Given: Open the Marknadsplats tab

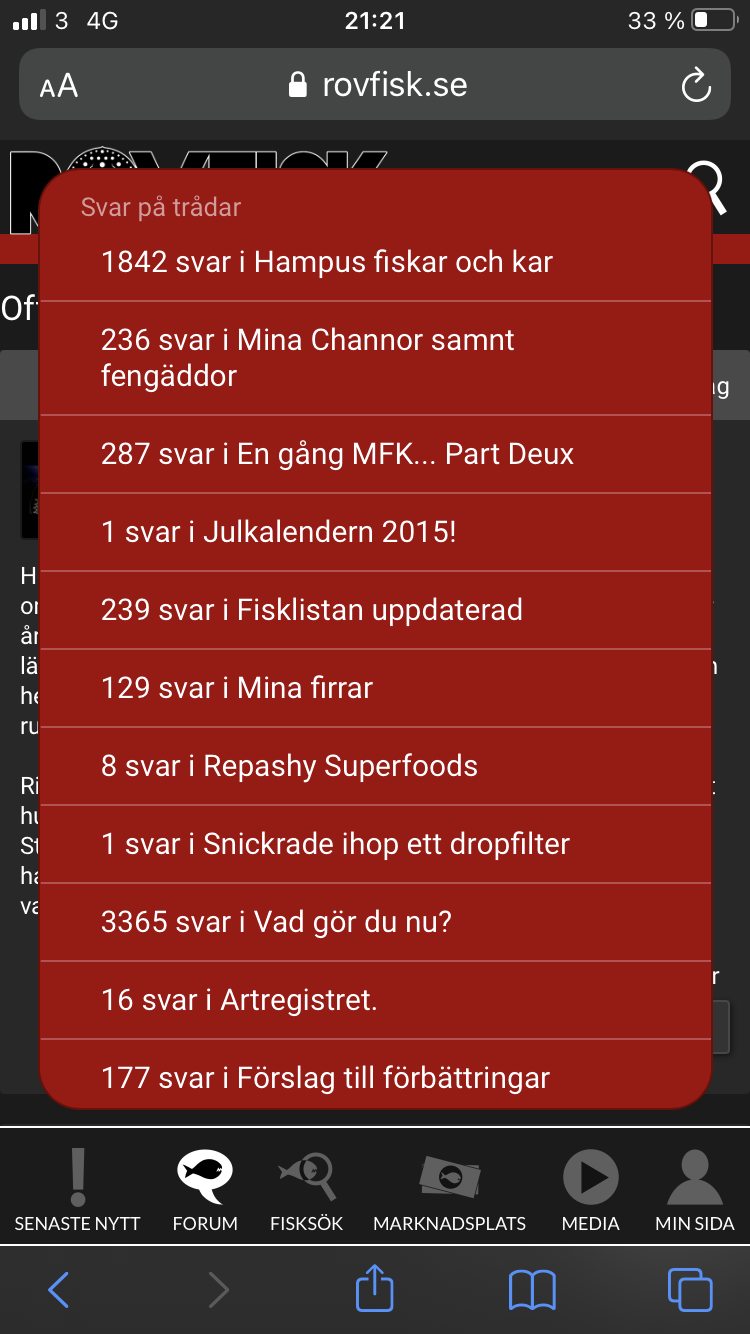Looking at the screenshot, I should click(449, 1190).
